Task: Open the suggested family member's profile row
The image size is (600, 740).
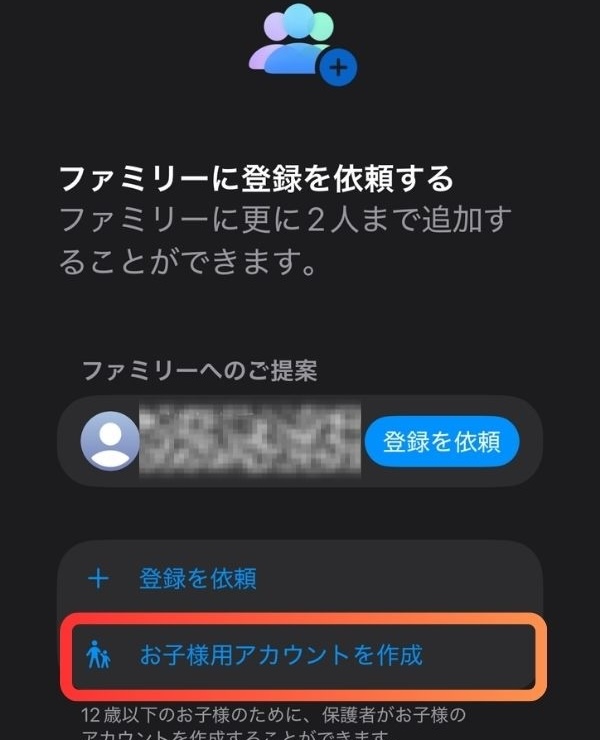Action: point(230,441)
